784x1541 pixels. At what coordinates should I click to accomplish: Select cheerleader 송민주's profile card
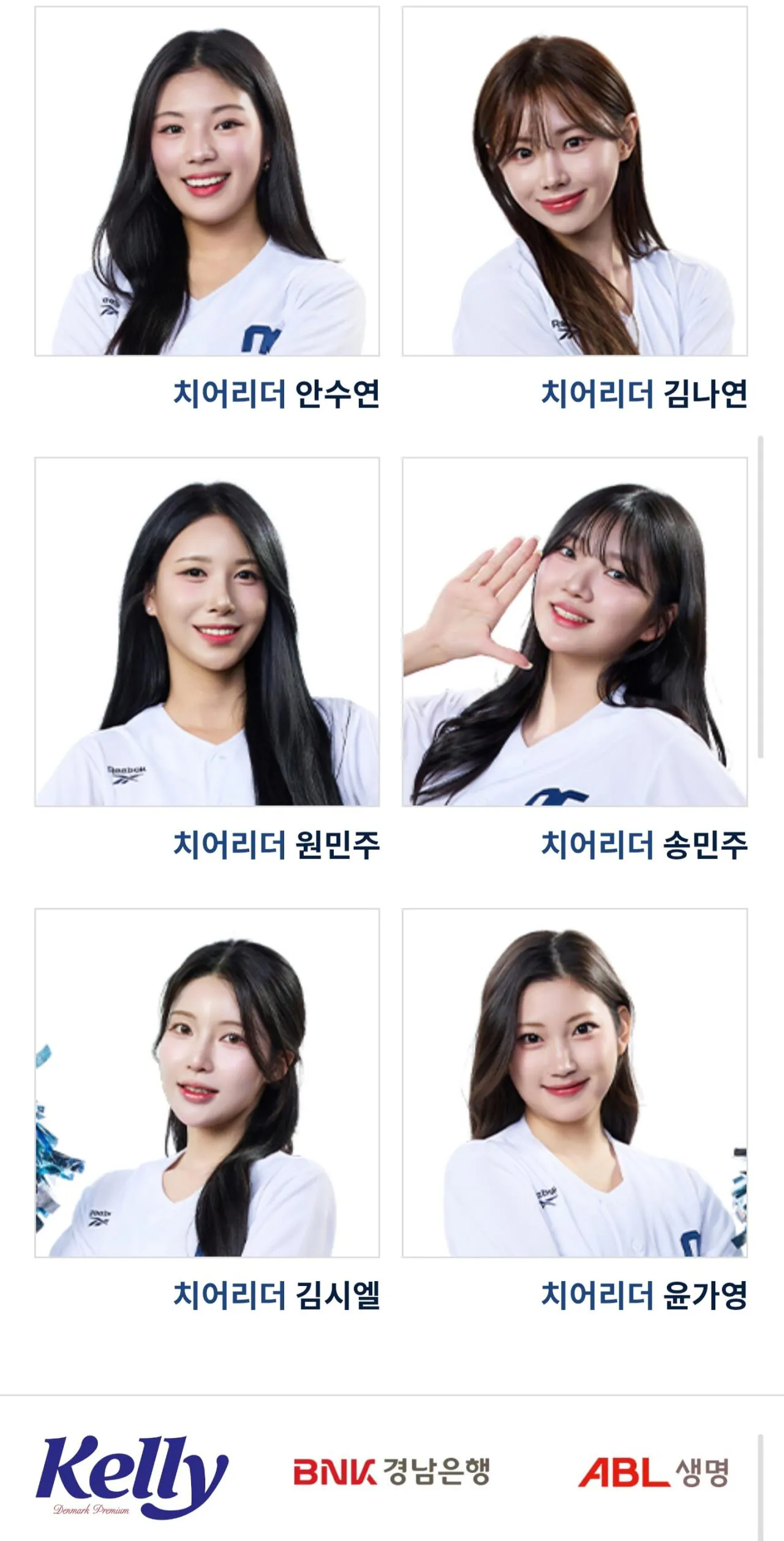(x=575, y=632)
